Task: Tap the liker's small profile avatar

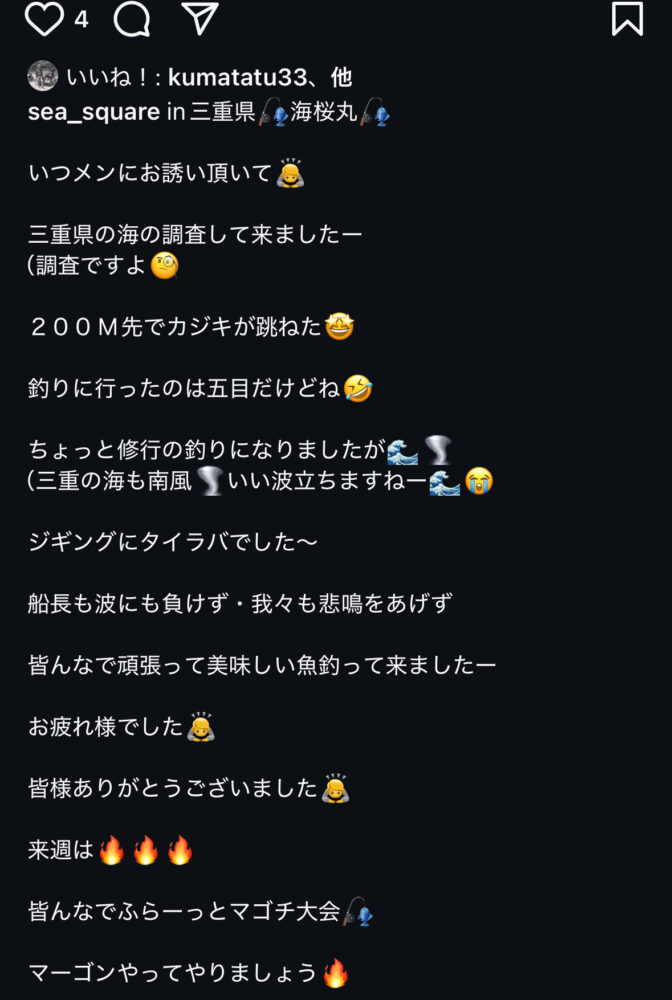Action: [x=42, y=76]
